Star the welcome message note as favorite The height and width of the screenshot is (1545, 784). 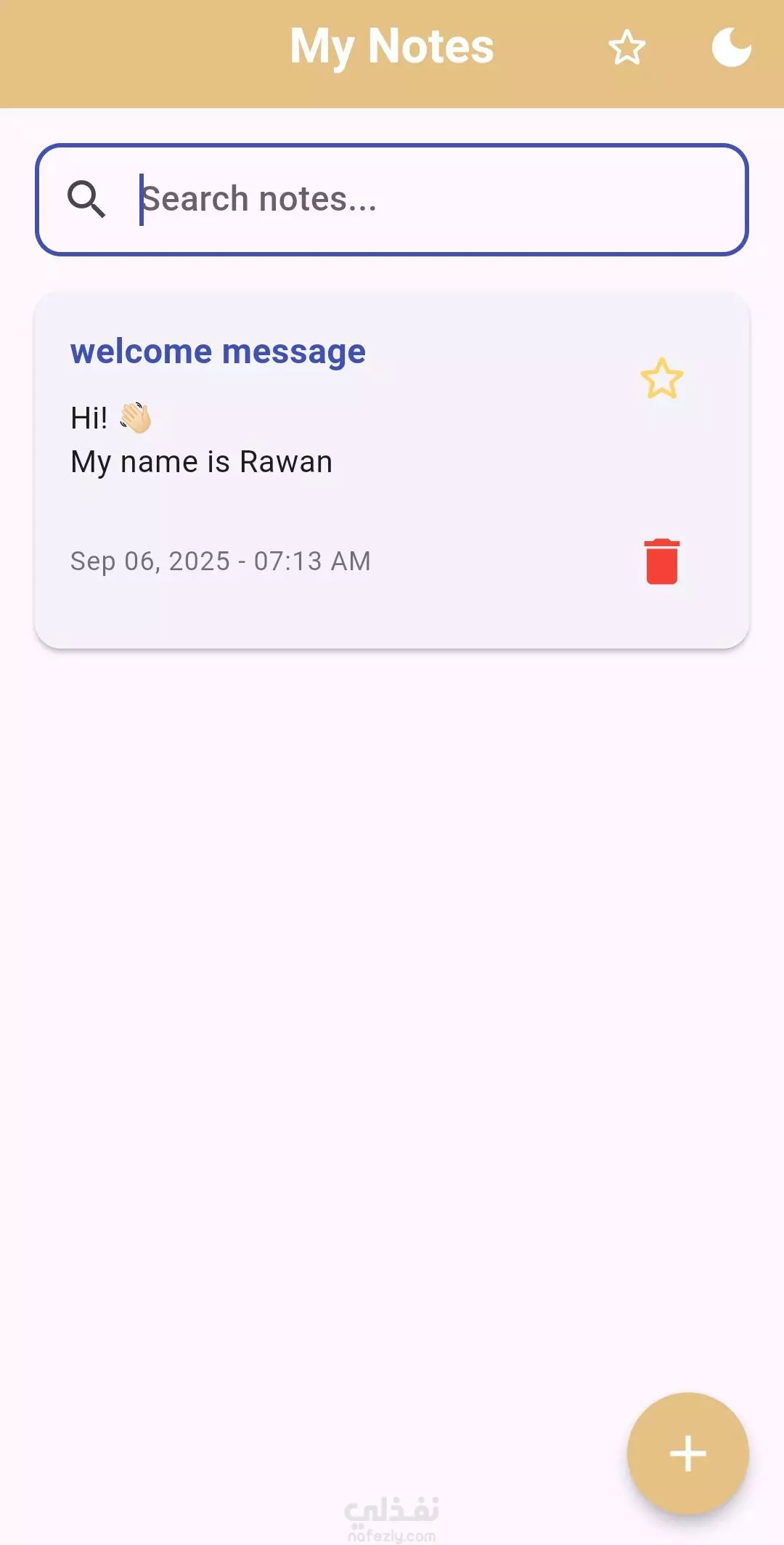tap(661, 378)
